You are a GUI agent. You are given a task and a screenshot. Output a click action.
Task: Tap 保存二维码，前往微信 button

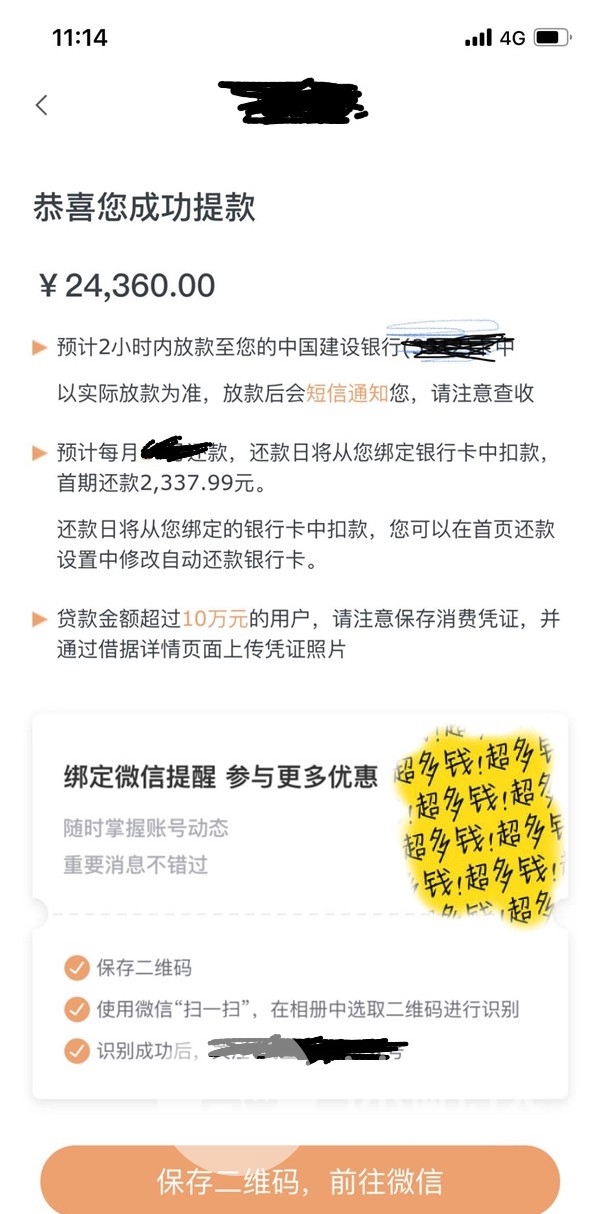click(x=300, y=1181)
